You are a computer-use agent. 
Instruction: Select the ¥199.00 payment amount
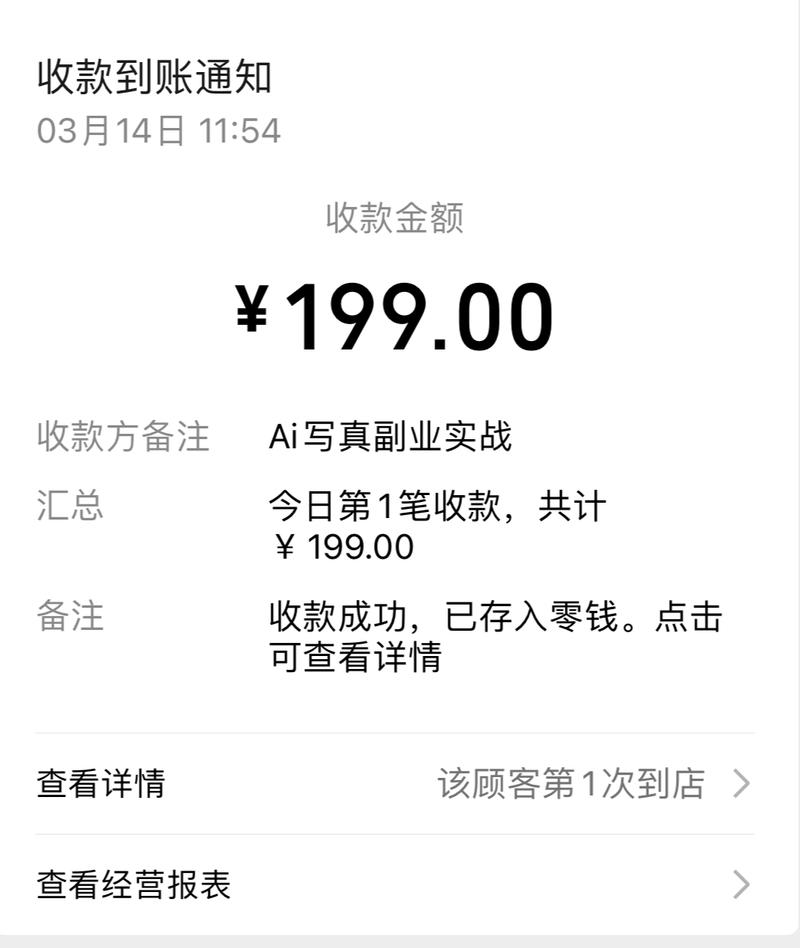click(x=400, y=314)
